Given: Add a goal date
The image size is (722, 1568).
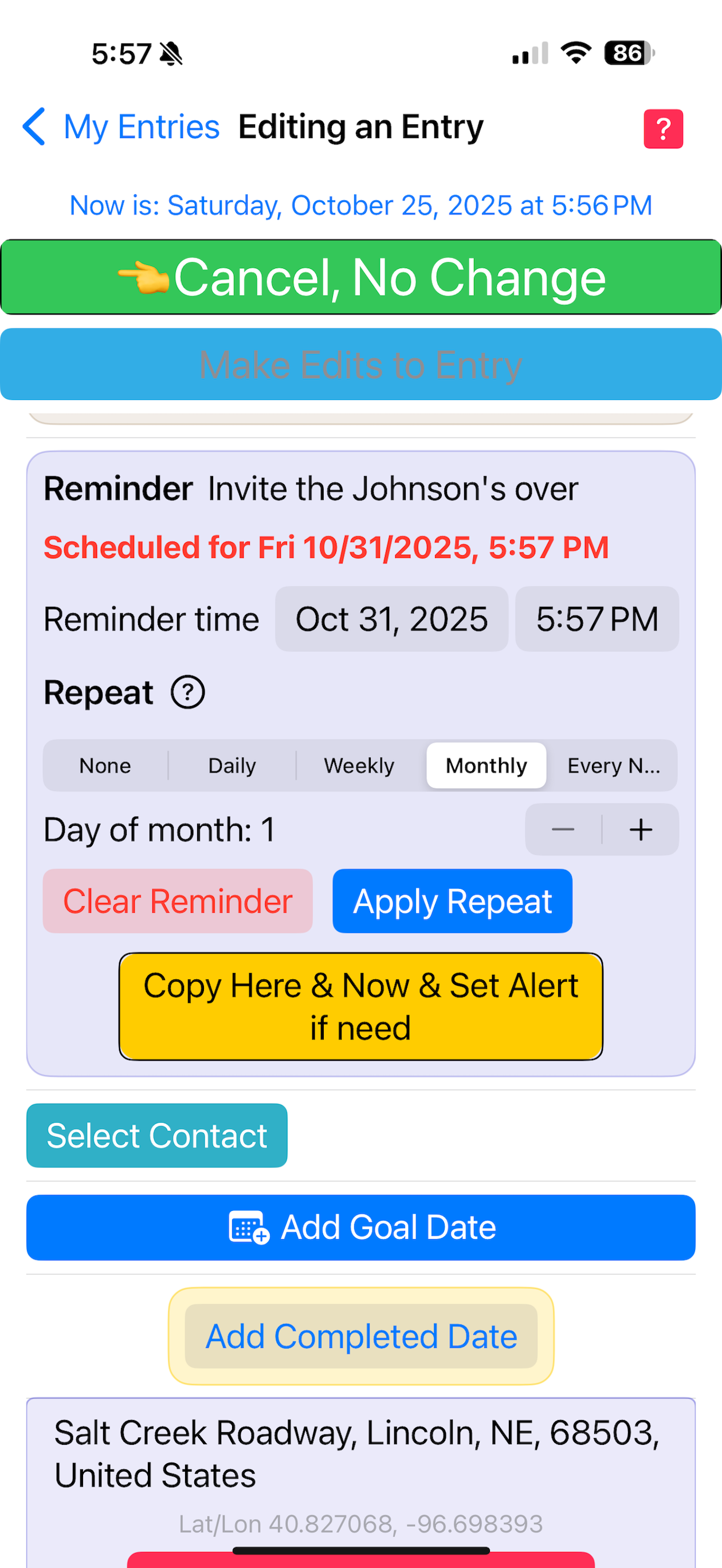Looking at the screenshot, I should [361, 1228].
